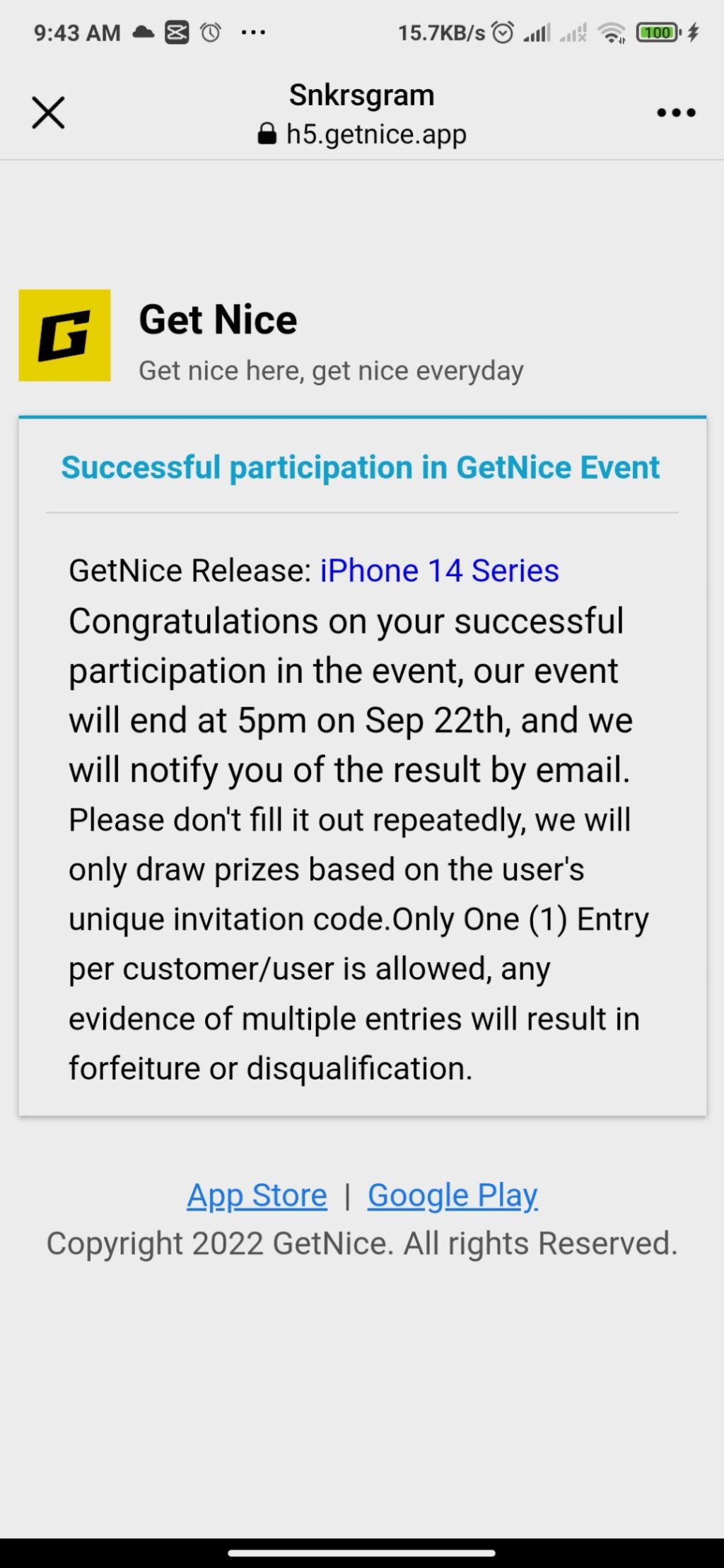This screenshot has width=724, height=1568.
Task: Open the iPhone 14 Series link
Action: 439,571
